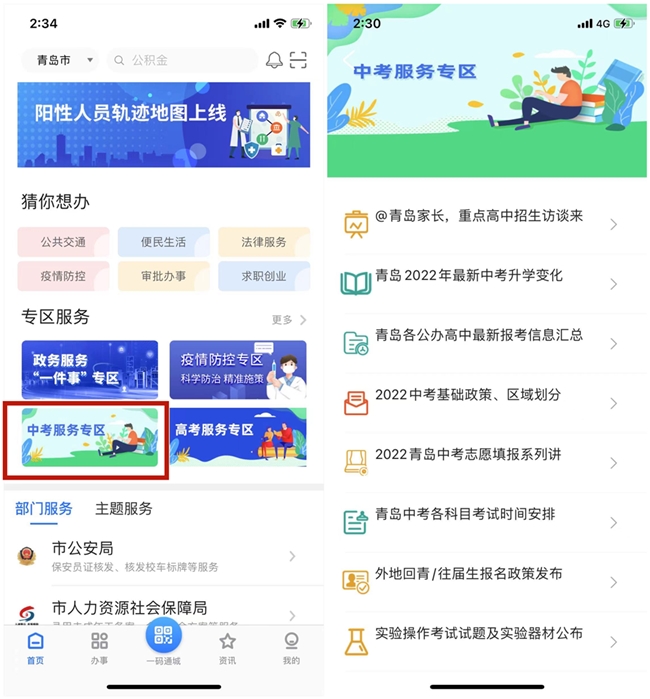View 更多 in 专区服务
This screenshot has height=699, width=650.
pos(288,320)
